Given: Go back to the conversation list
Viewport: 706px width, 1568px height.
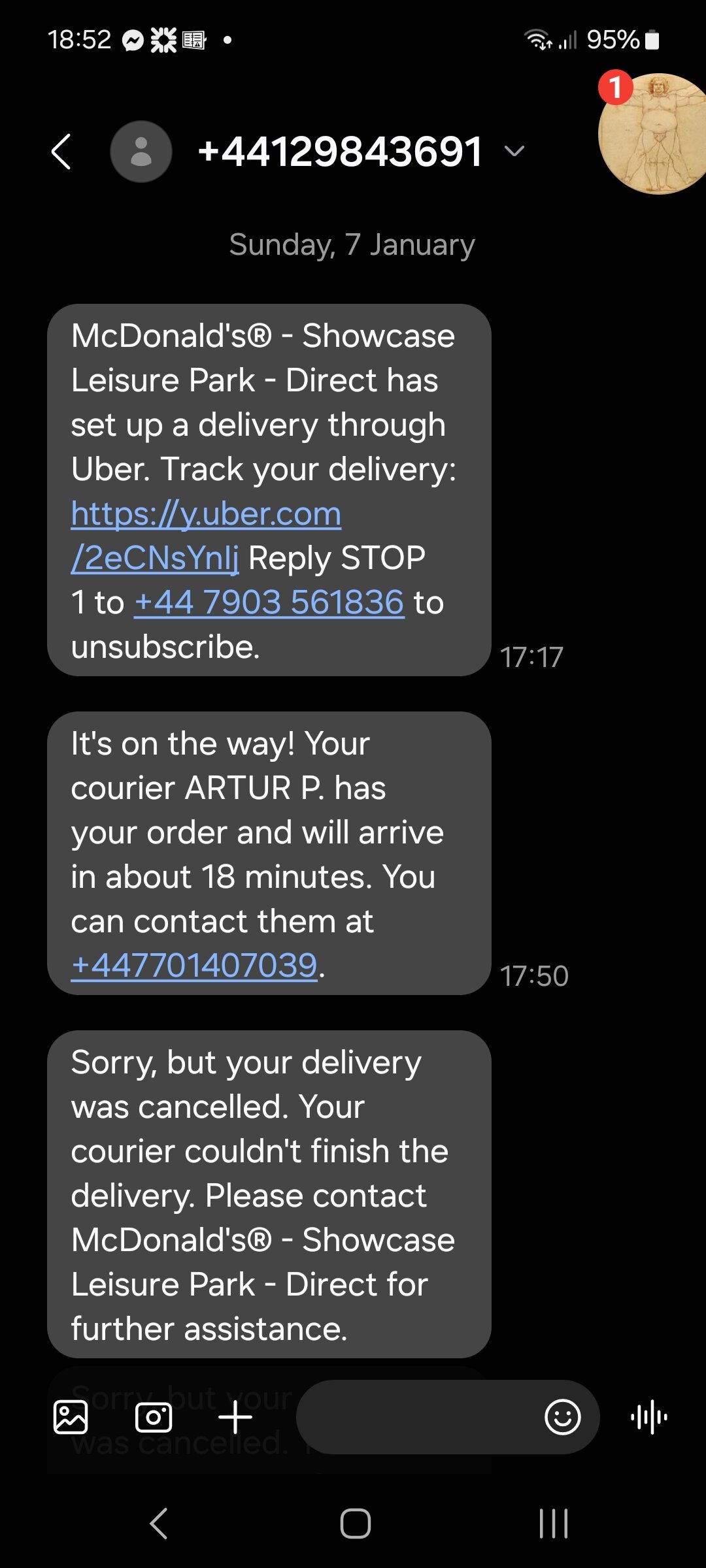Looking at the screenshot, I should point(61,152).
